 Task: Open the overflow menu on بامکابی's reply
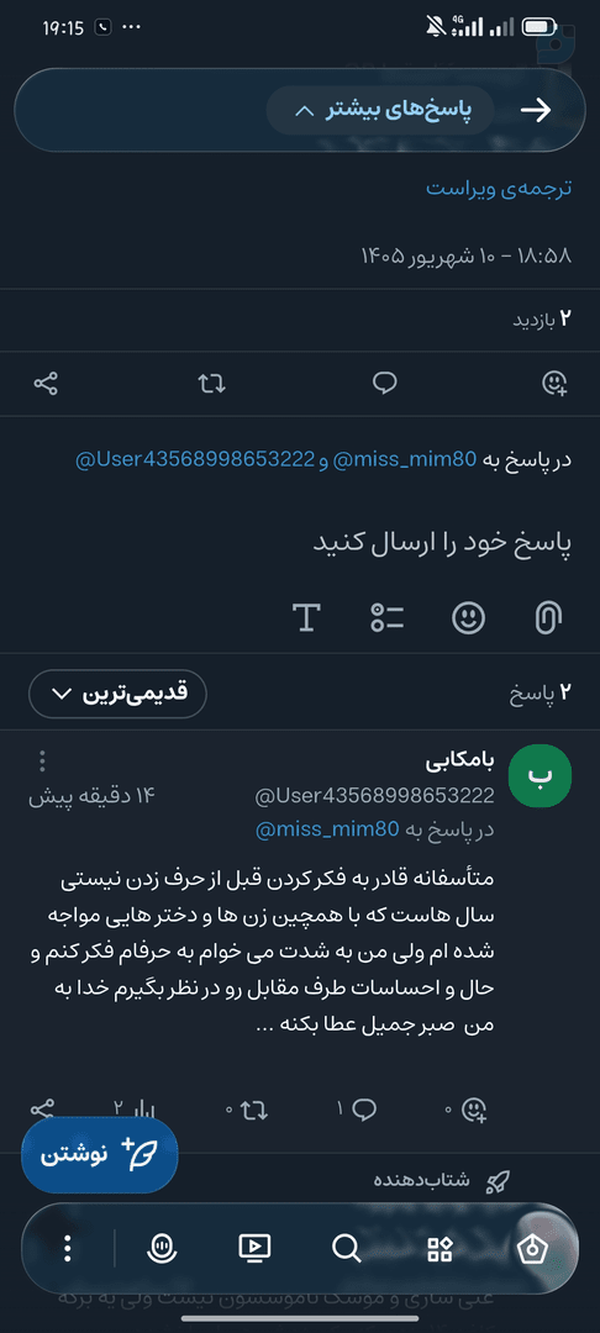tap(42, 761)
